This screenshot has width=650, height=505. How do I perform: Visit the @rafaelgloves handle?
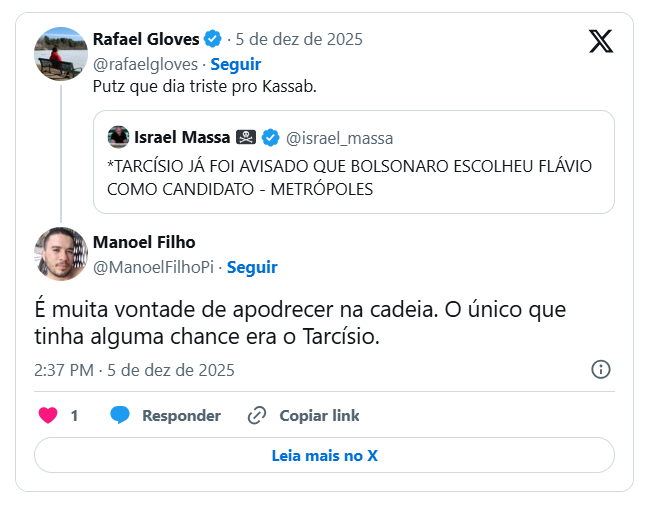pos(145,64)
